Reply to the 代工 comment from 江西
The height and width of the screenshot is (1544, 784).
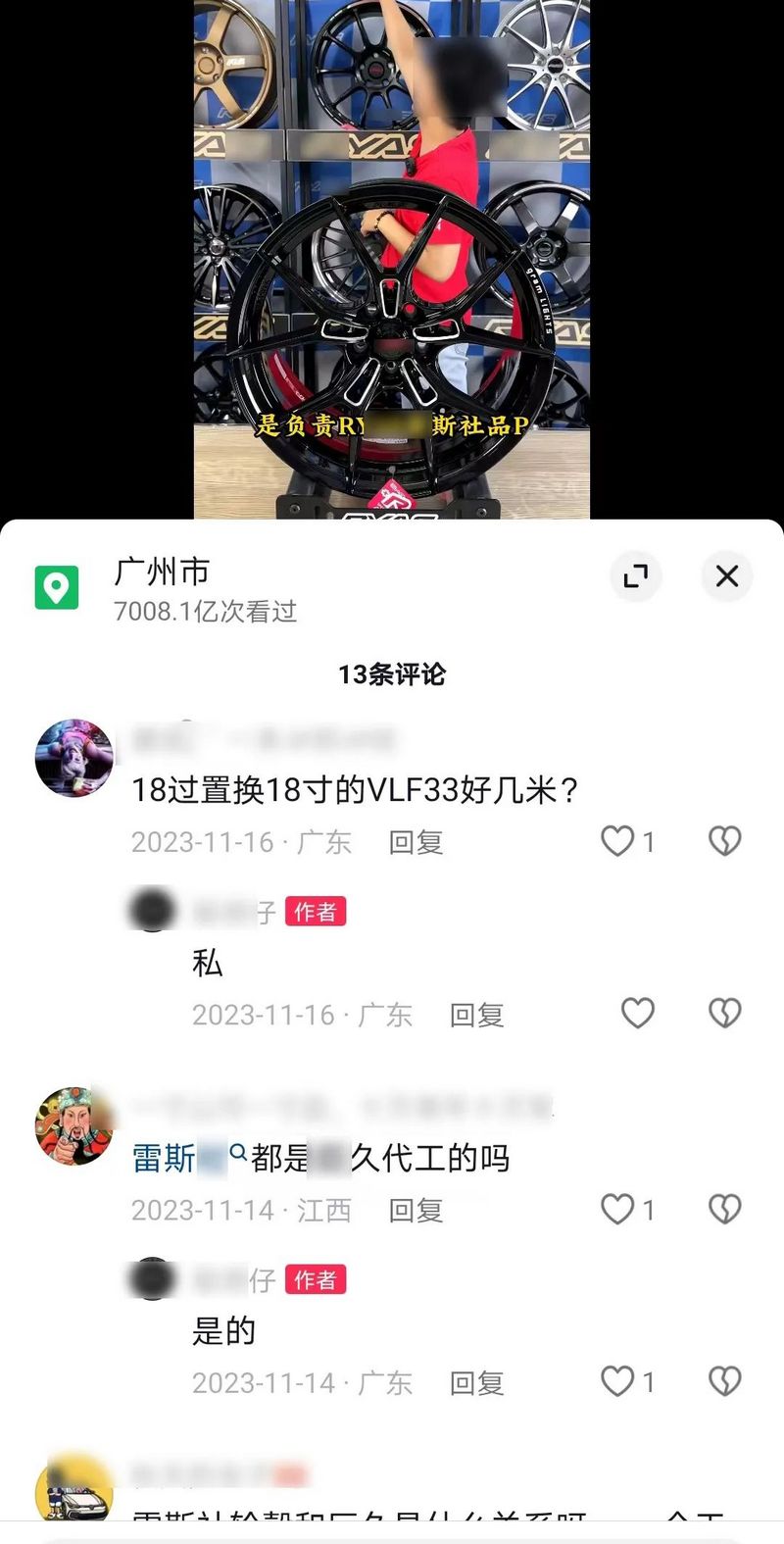[416, 1211]
